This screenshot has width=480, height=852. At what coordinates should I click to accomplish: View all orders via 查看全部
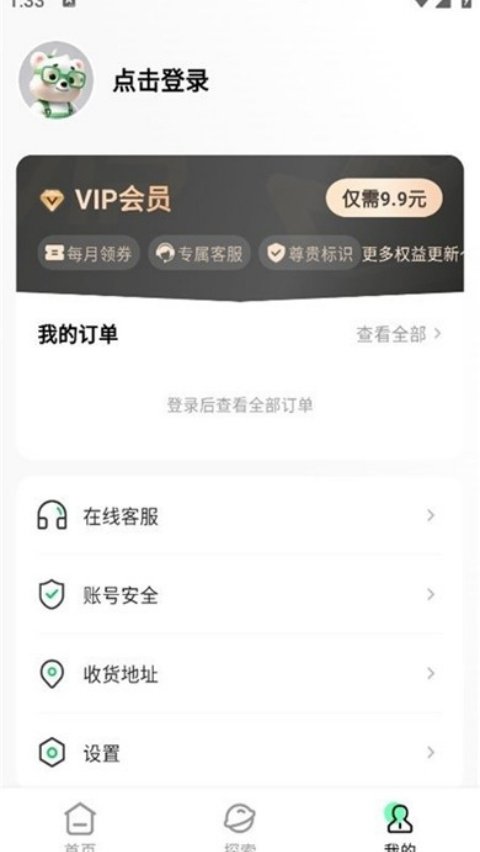pyautogui.click(x=398, y=334)
